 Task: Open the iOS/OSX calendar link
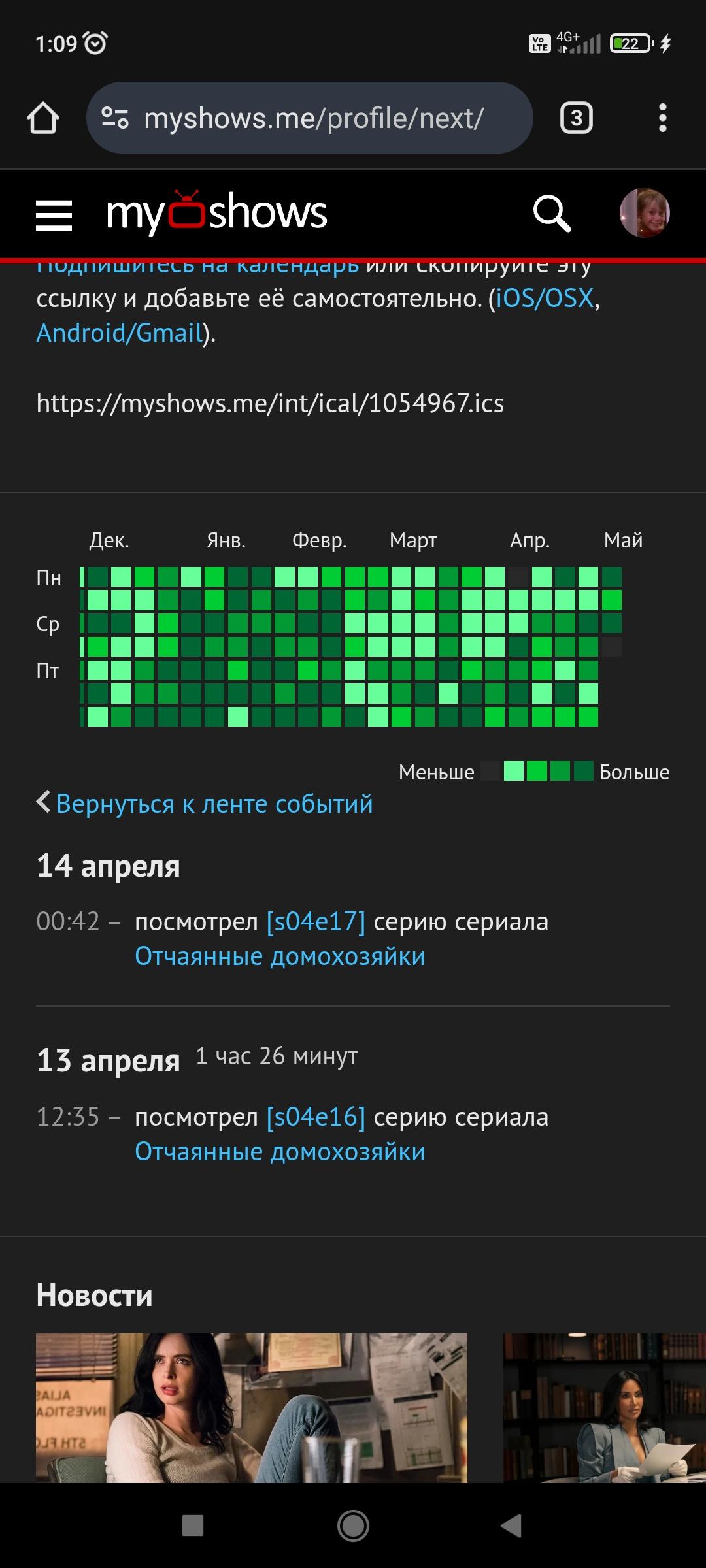click(x=545, y=299)
